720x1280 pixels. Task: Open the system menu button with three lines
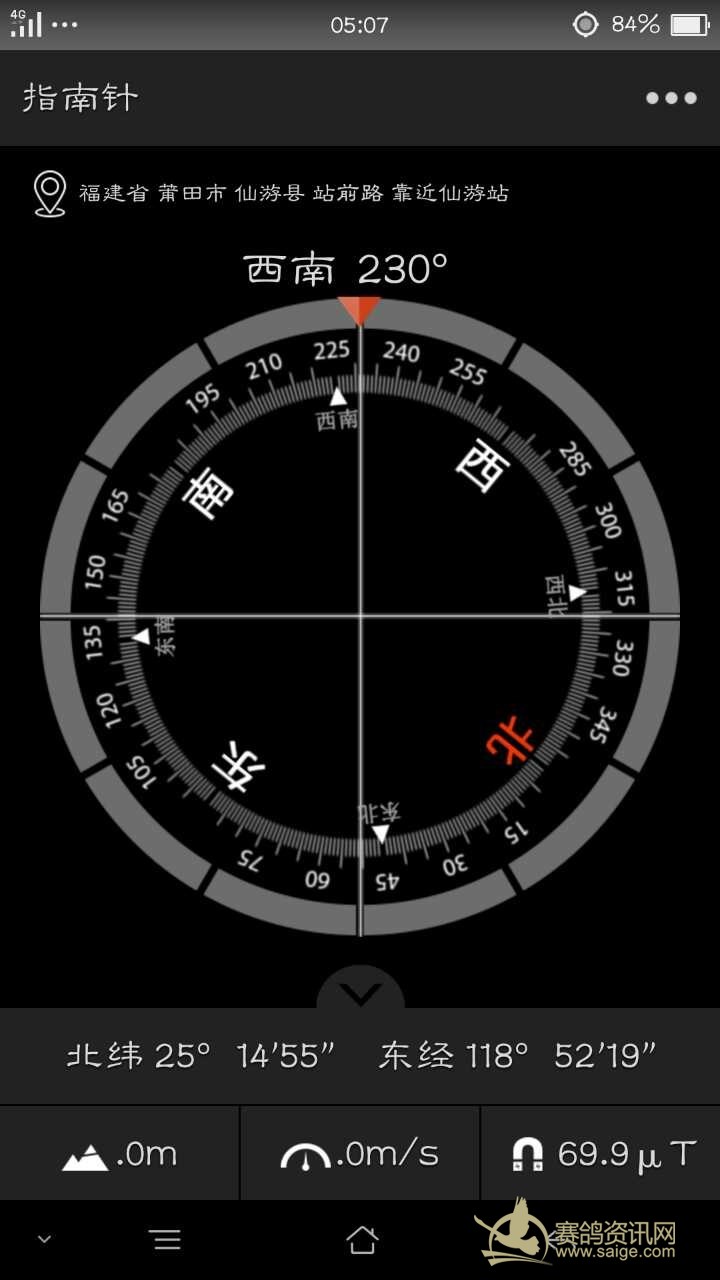[166, 1240]
